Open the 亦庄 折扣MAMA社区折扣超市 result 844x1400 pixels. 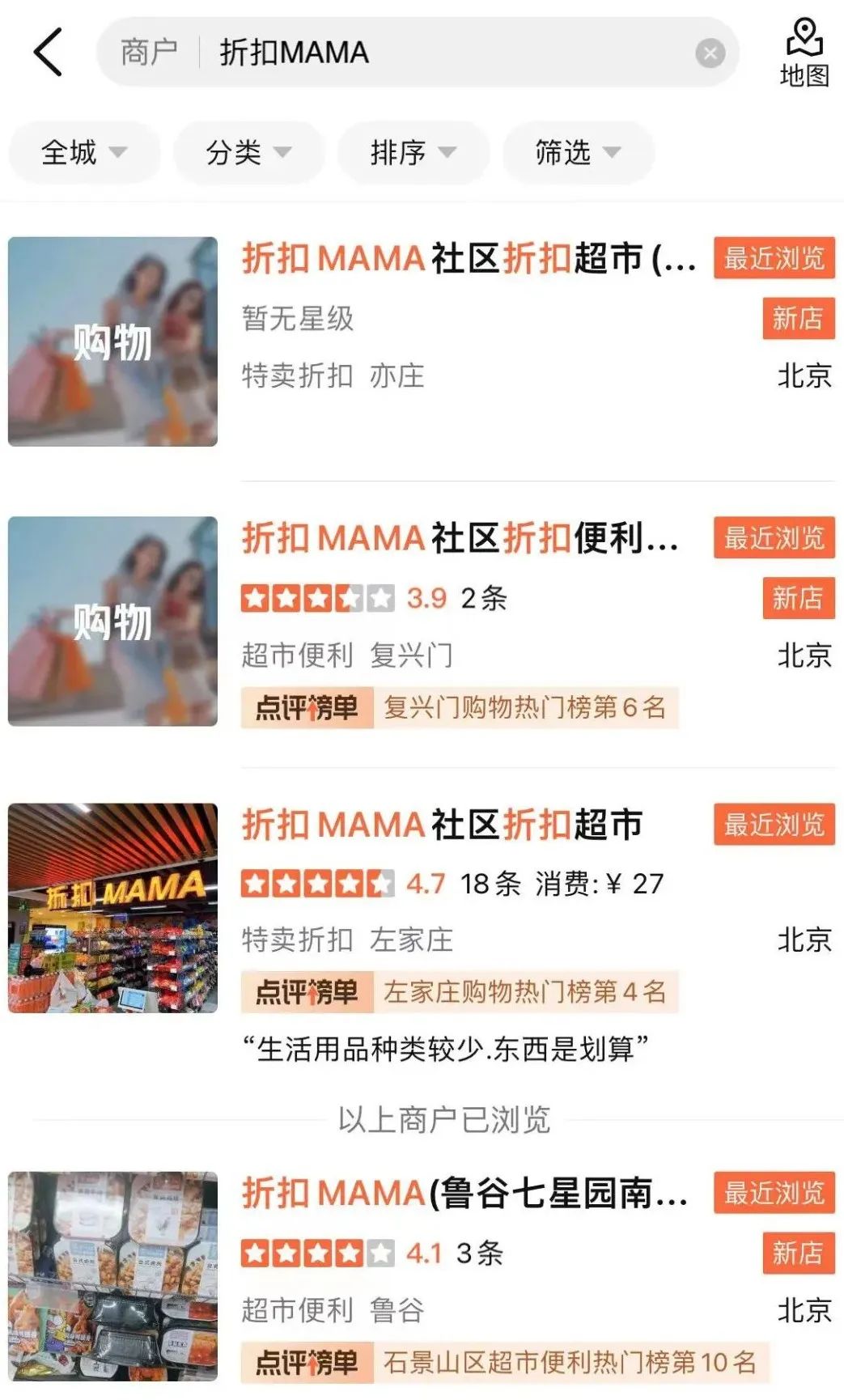(x=469, y=259)
